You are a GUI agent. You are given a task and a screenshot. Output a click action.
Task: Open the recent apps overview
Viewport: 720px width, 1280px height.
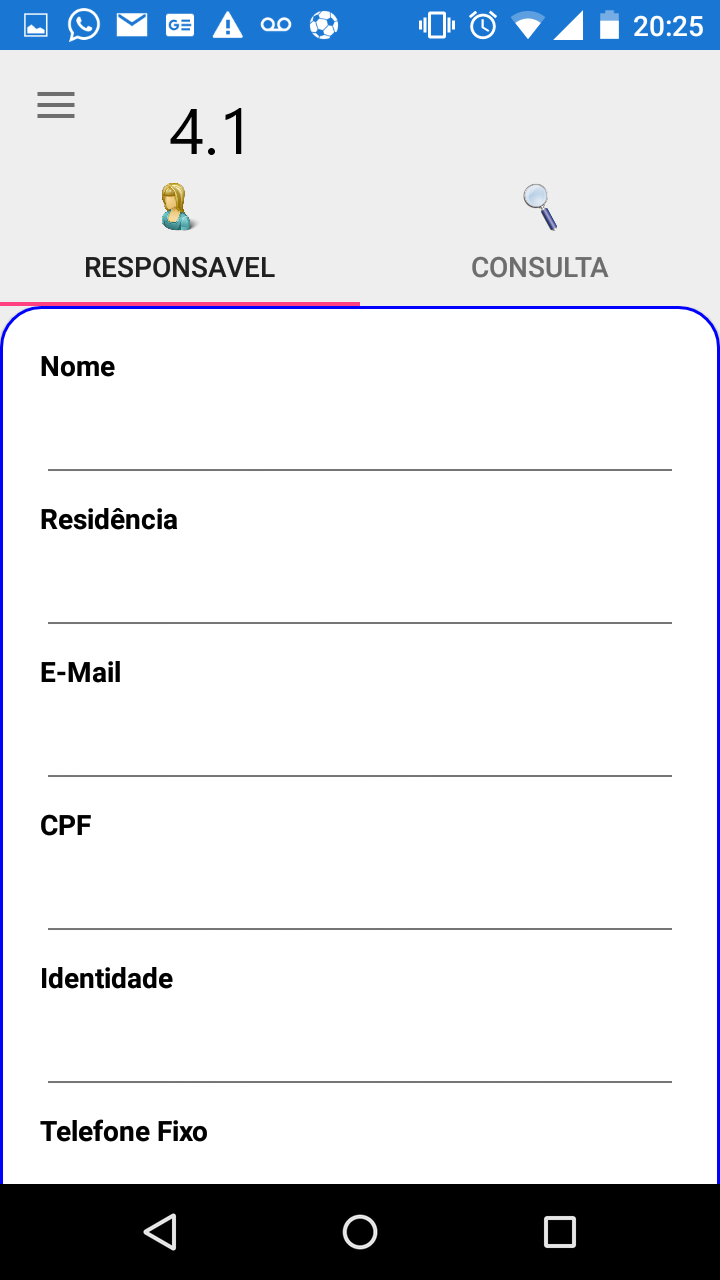(x=560, y=1232)
